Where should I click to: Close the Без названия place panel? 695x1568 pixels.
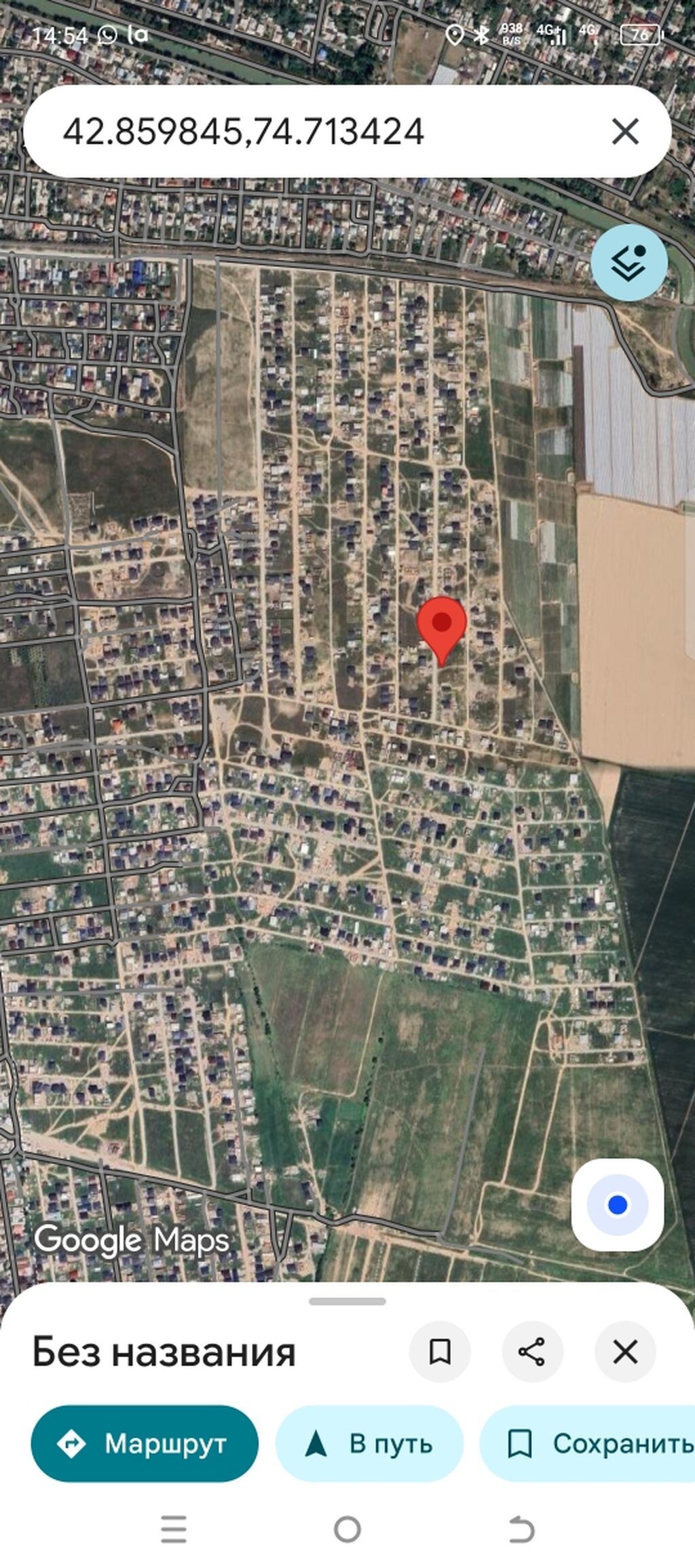(625, 1351)
